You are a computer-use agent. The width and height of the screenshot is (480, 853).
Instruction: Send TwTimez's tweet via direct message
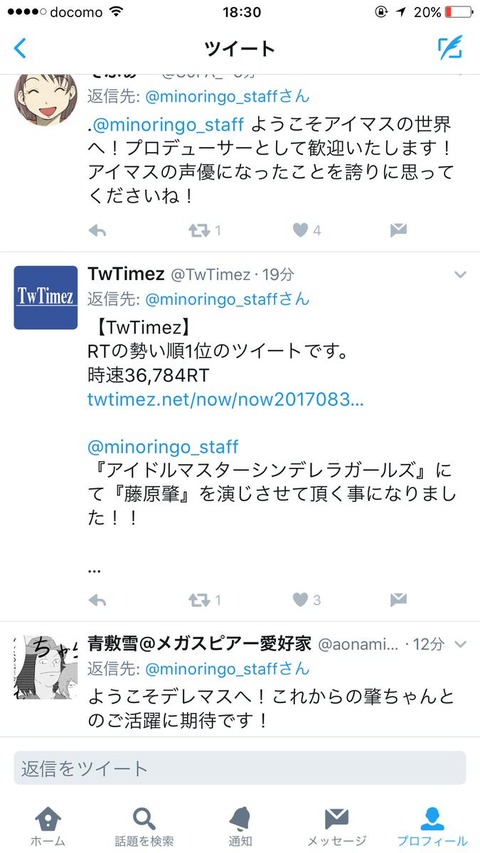click(x=398, y=599)
